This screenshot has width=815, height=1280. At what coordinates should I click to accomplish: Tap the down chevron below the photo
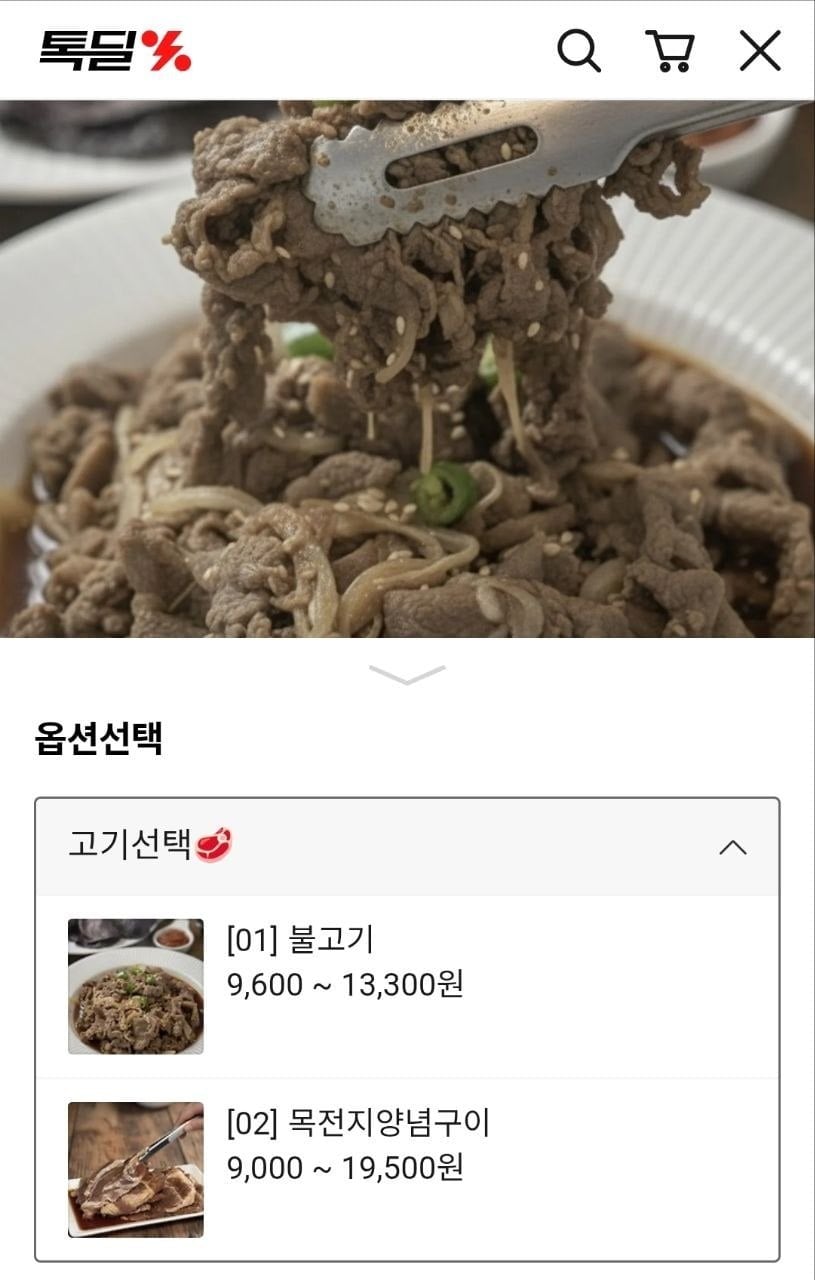[407, 675]
